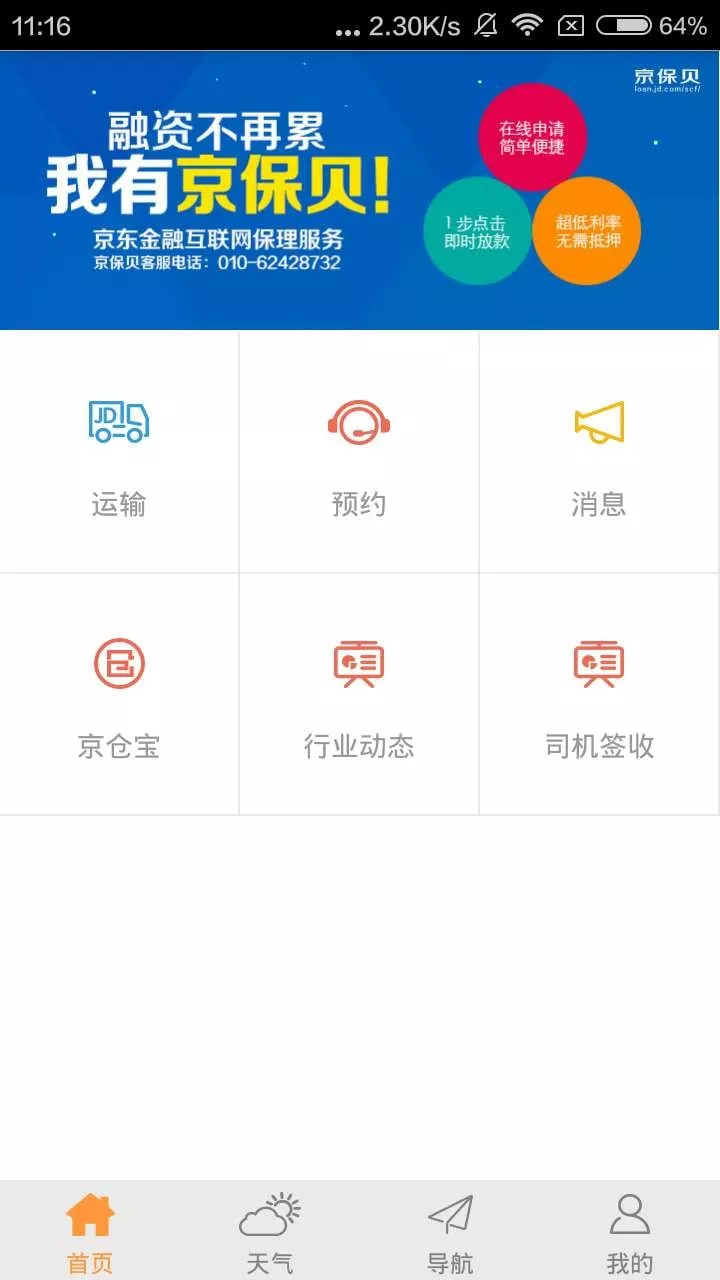Open the weather cloud icon

[x=269, y=1213]
